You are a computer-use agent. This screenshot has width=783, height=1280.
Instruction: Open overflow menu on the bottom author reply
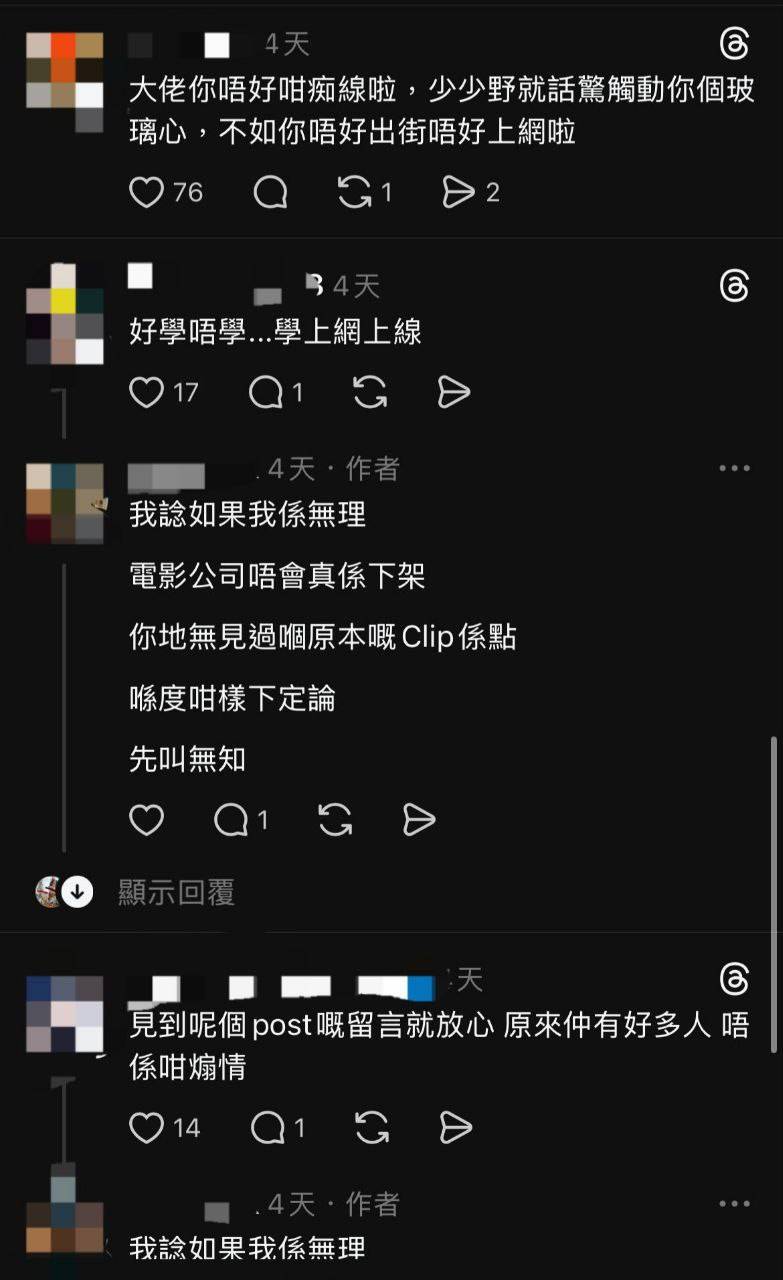click(733, 1204)
